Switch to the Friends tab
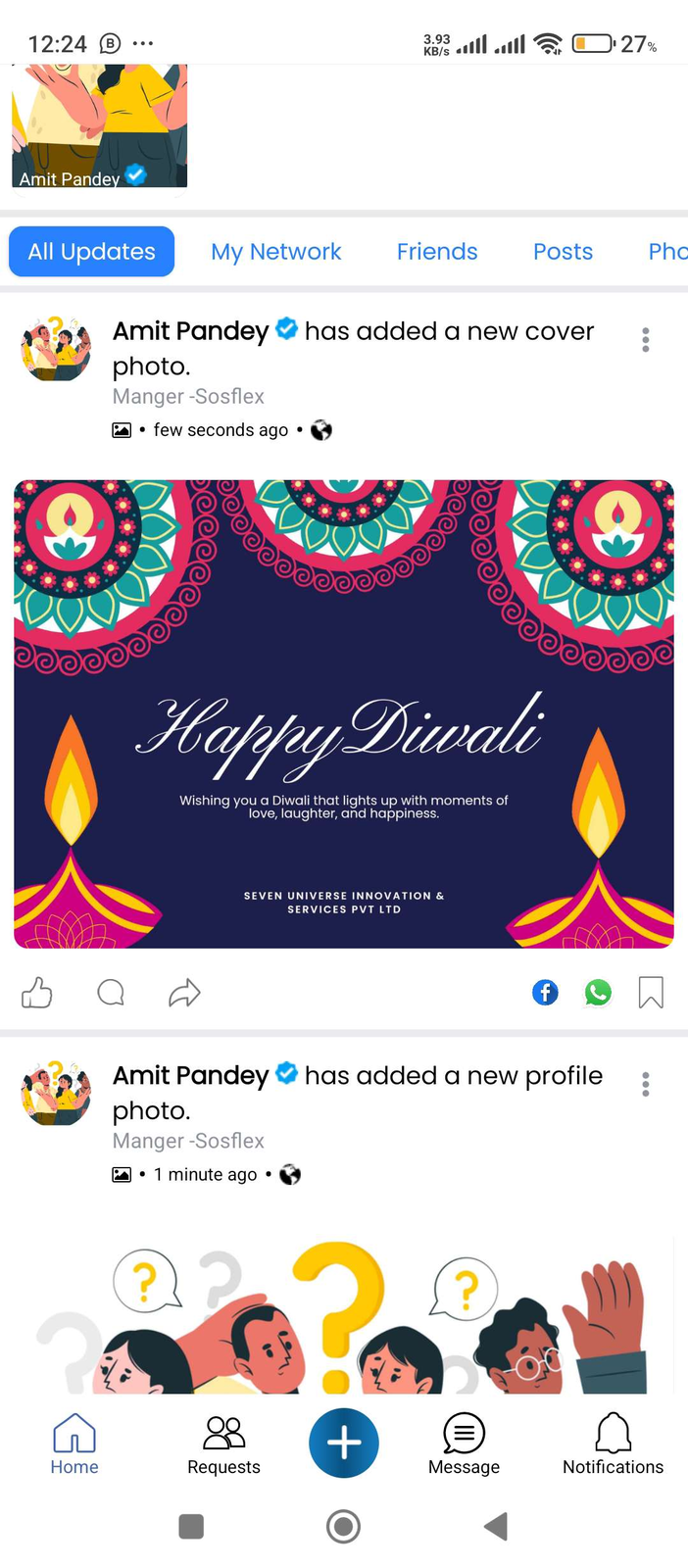Image resolution: width=688 pixels, height=1568 pixels. point(437,252)
